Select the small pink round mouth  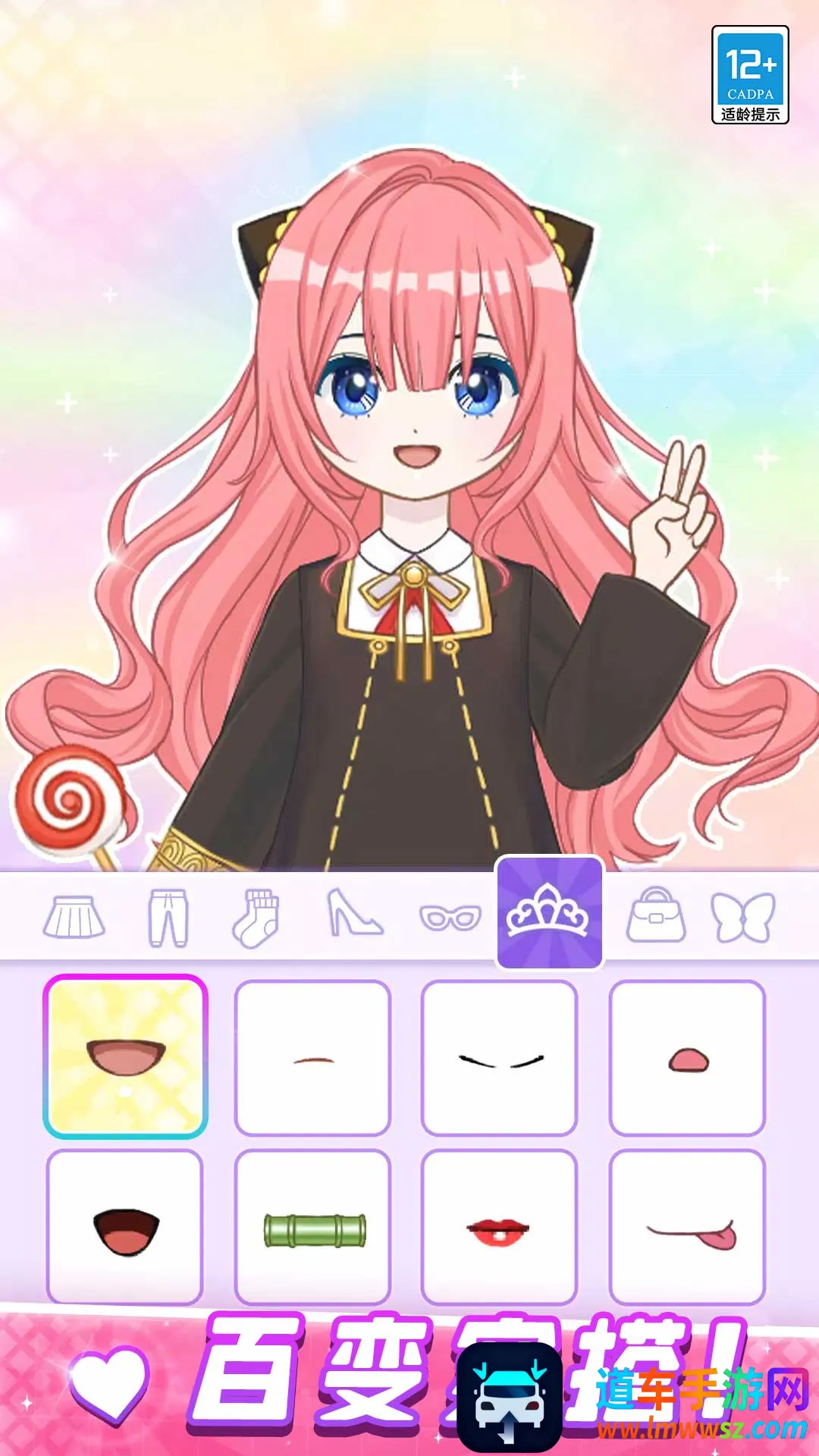[687, 1058]
